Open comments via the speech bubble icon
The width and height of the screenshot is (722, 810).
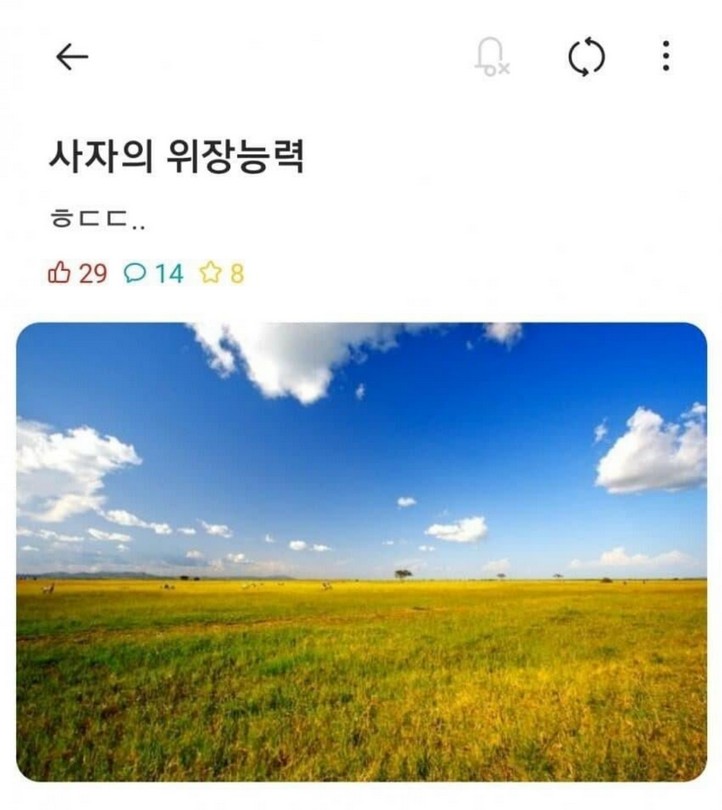click(x=134, y=273)
